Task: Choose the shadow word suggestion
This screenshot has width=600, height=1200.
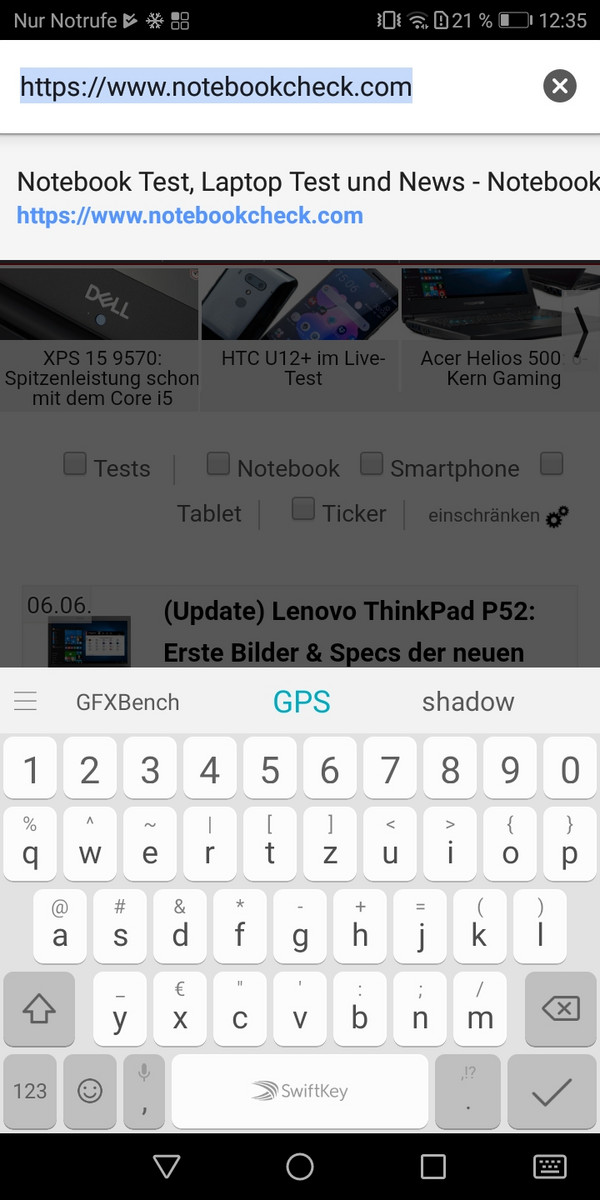Action: click(468, 702)
